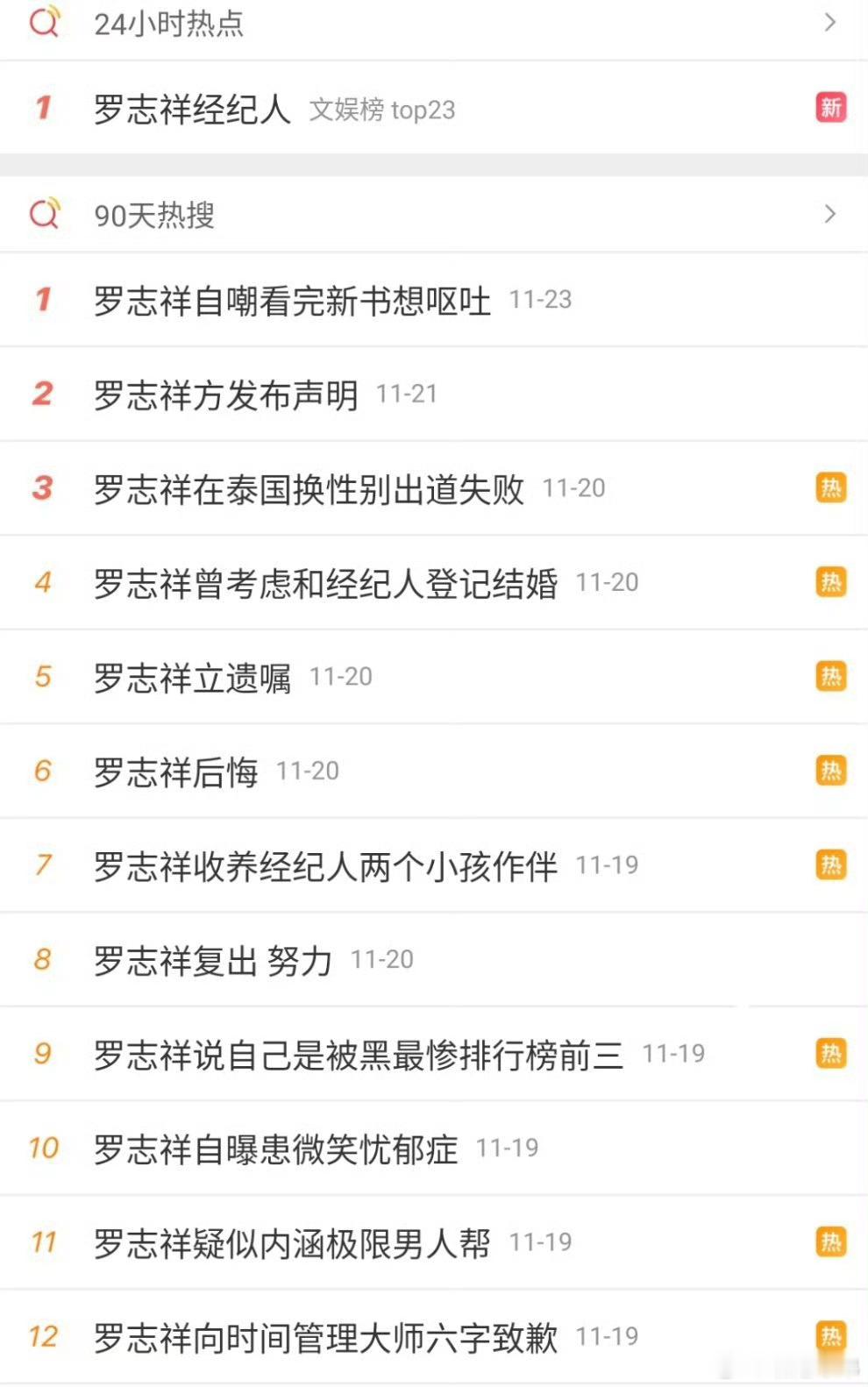Click the 热 badge on 罗志祥在泰国换性别出道失败

coord(831,488)
